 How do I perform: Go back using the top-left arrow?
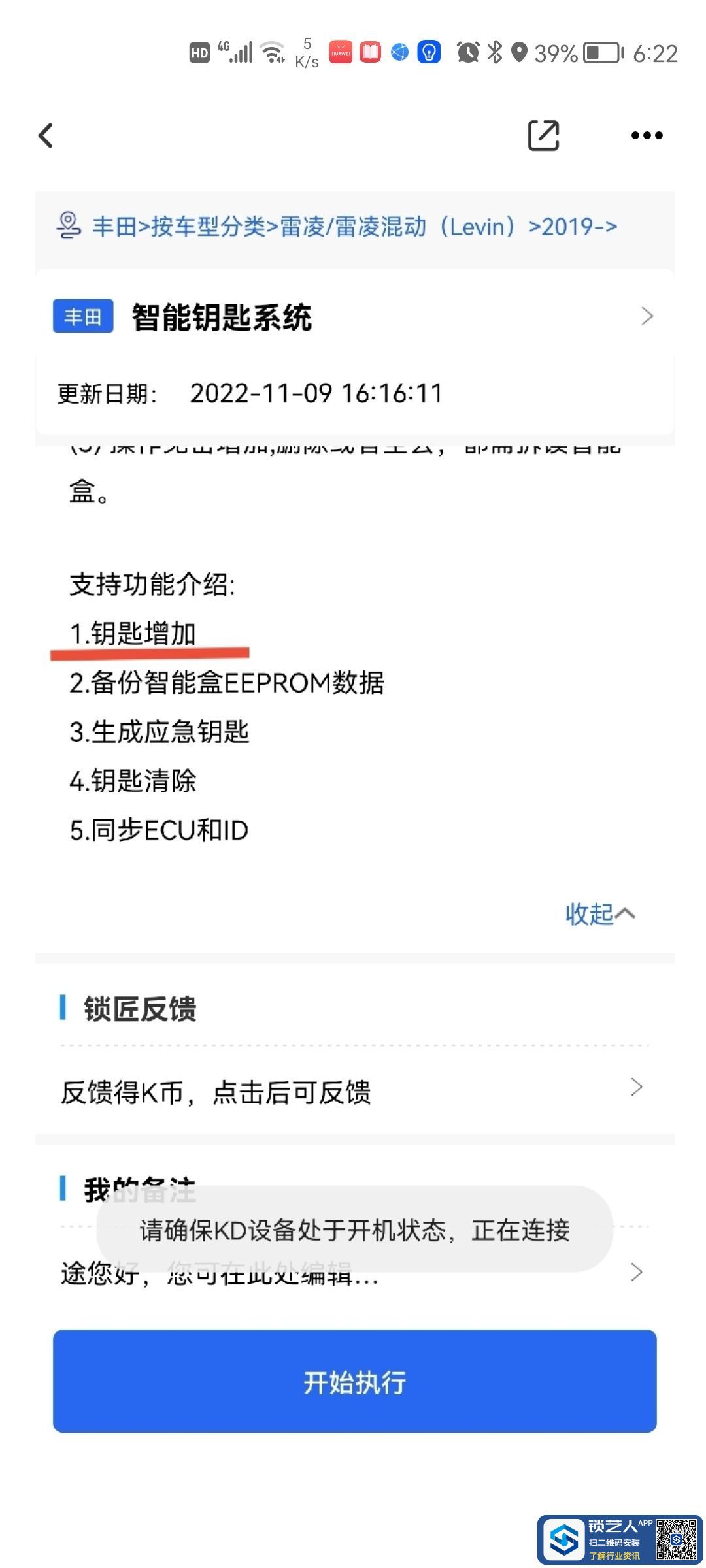pyautogui.click(x=46, y=136)
